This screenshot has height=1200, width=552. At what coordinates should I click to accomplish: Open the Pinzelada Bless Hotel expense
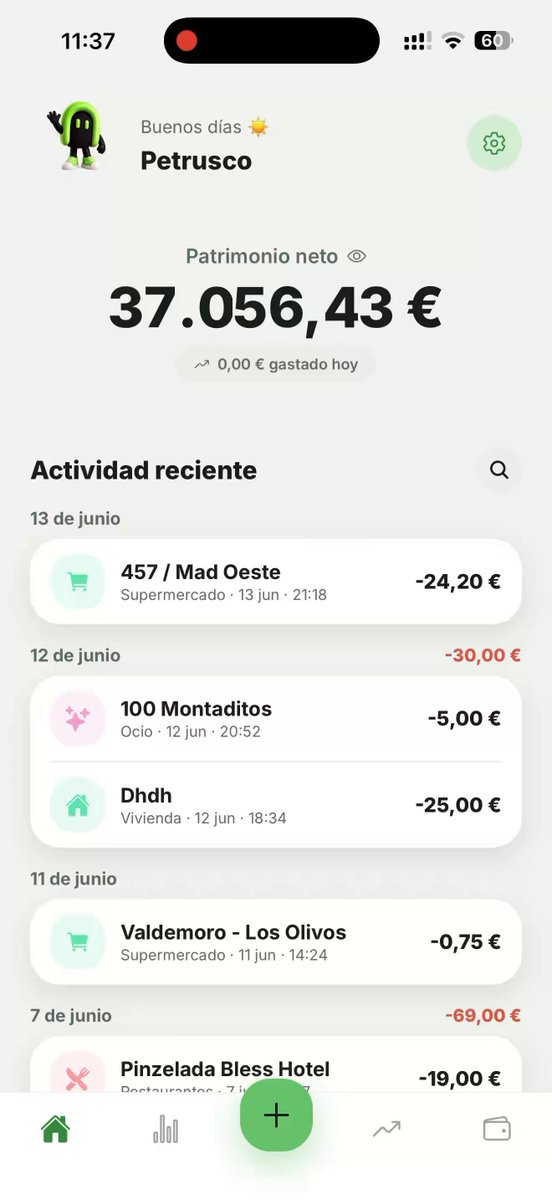click(276, 1065)
